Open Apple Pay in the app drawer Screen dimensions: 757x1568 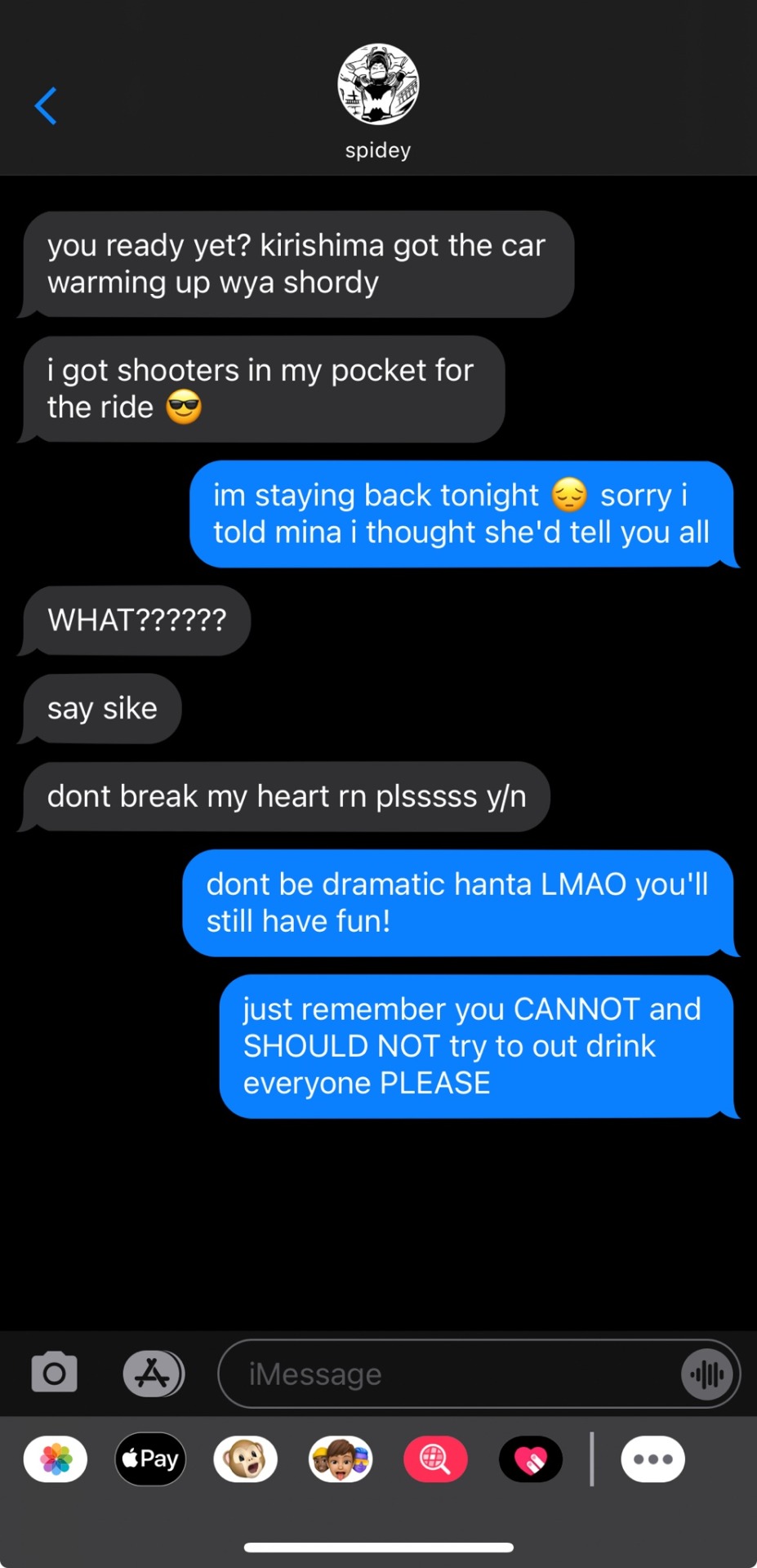tap(151, 1459)
